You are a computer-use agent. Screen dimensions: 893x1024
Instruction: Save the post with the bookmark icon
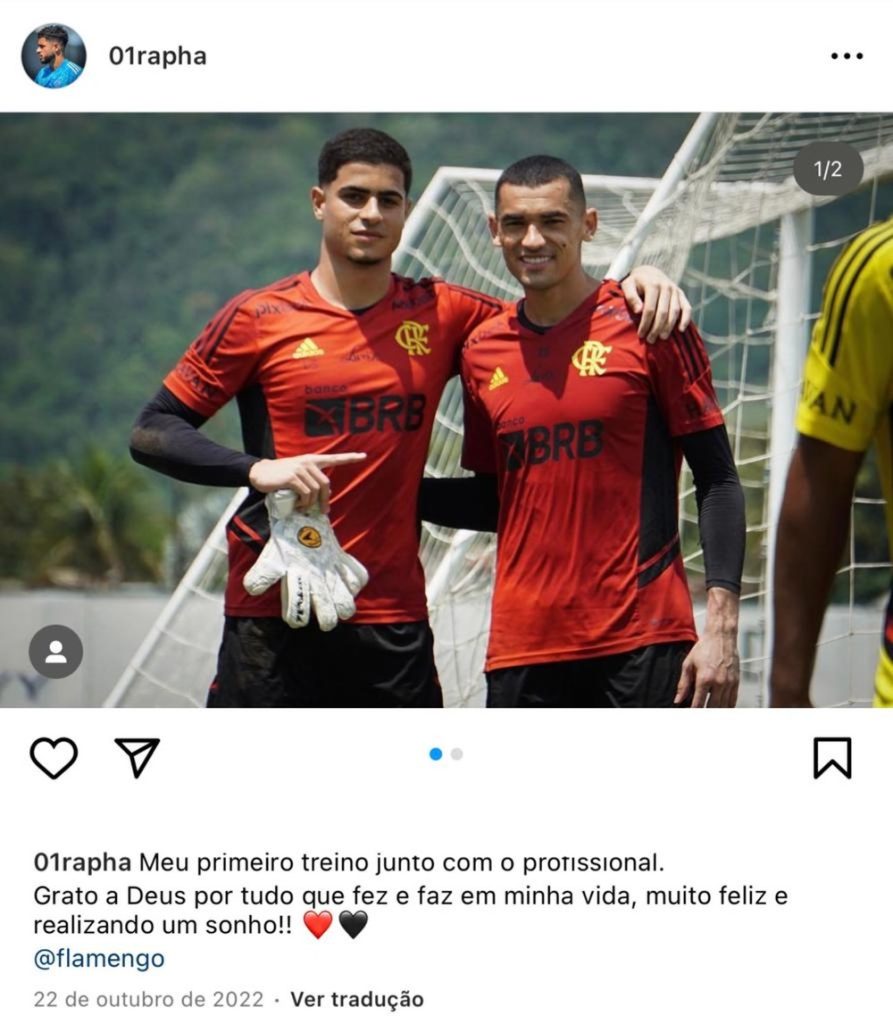coord(832,758)
